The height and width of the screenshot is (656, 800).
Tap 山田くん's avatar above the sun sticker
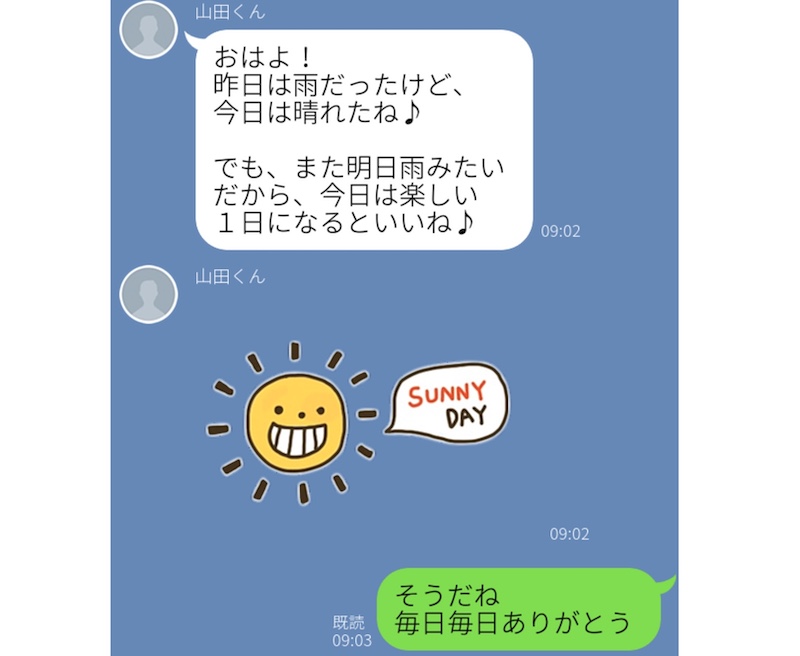click(x=149, y=295)
